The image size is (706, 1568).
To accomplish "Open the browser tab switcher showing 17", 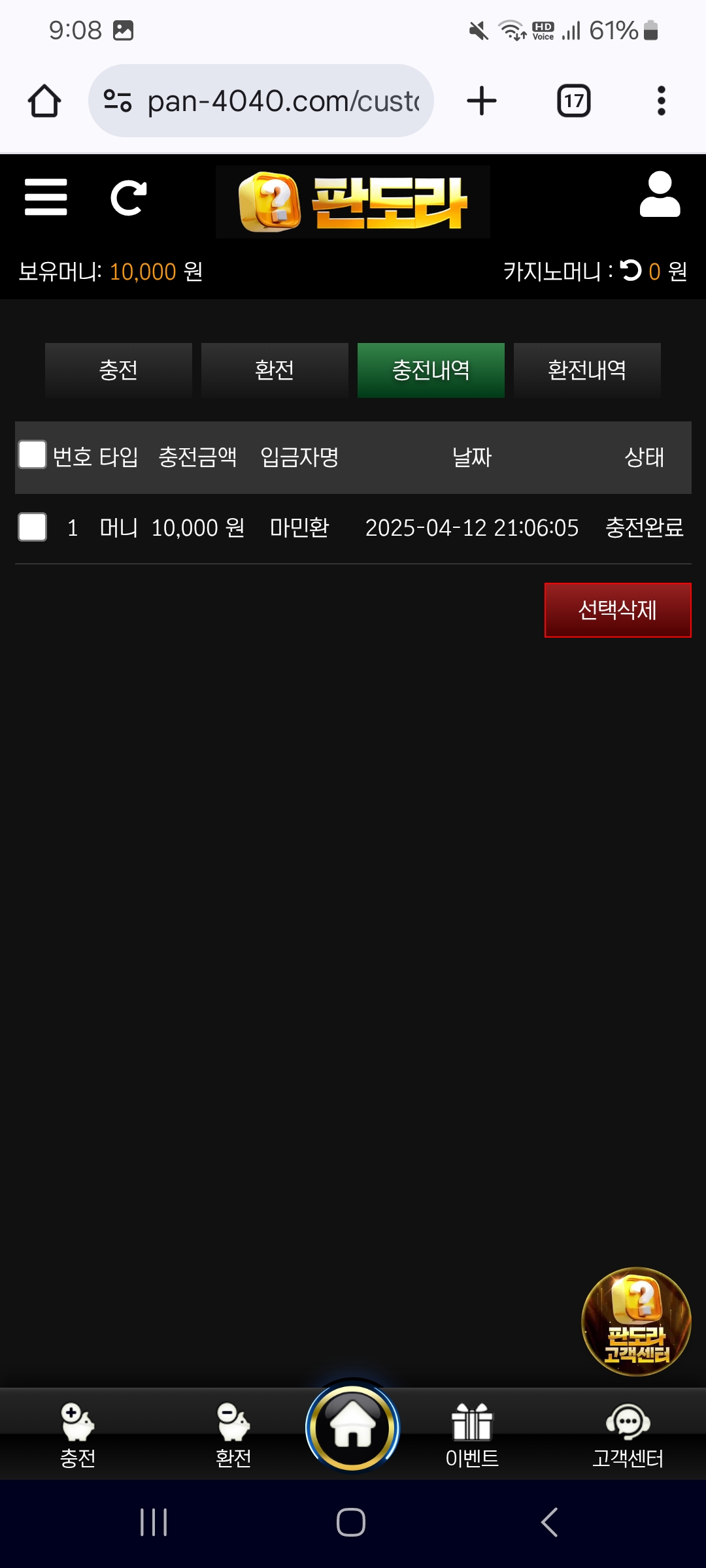I will click(x=573, y=101).
